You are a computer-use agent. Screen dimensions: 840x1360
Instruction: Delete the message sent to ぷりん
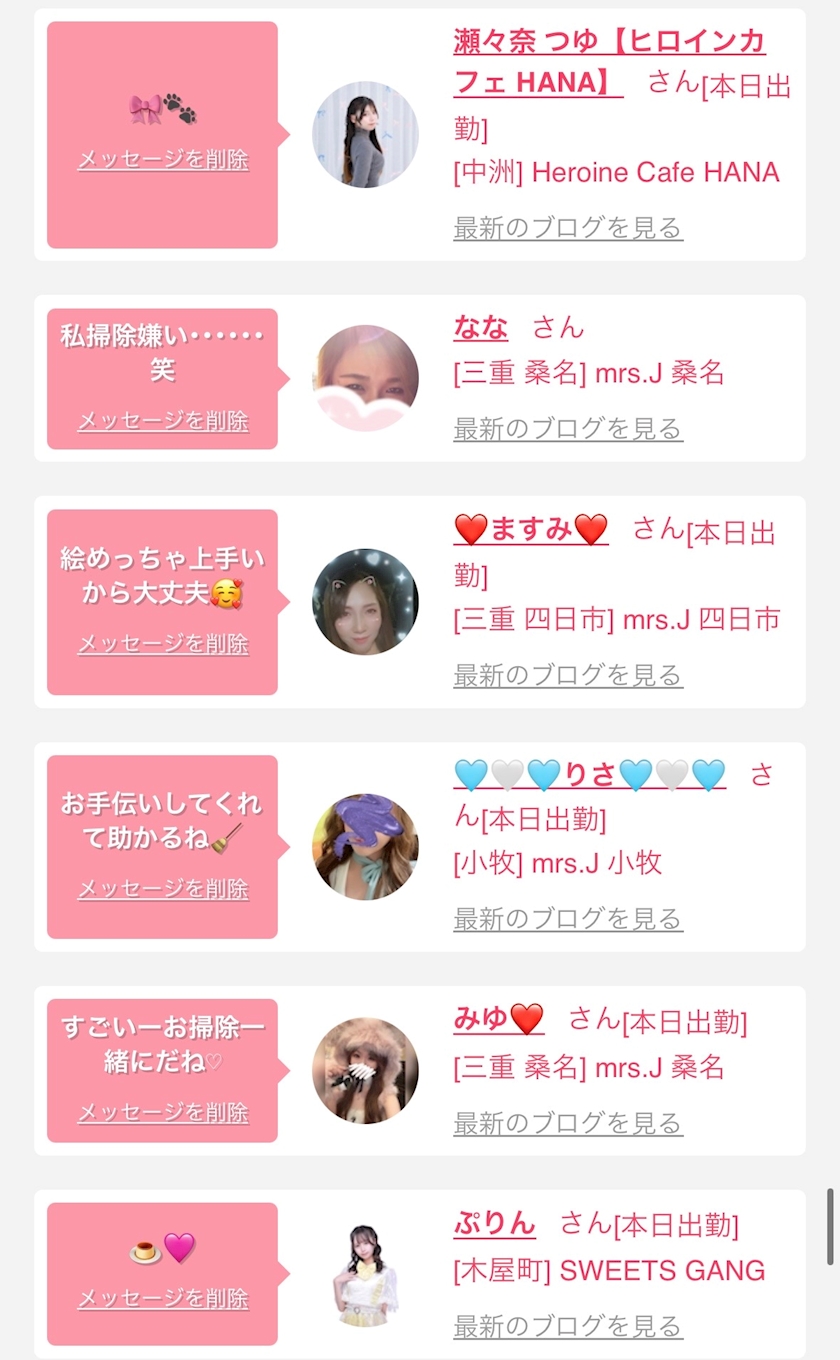click(163, 1299)
